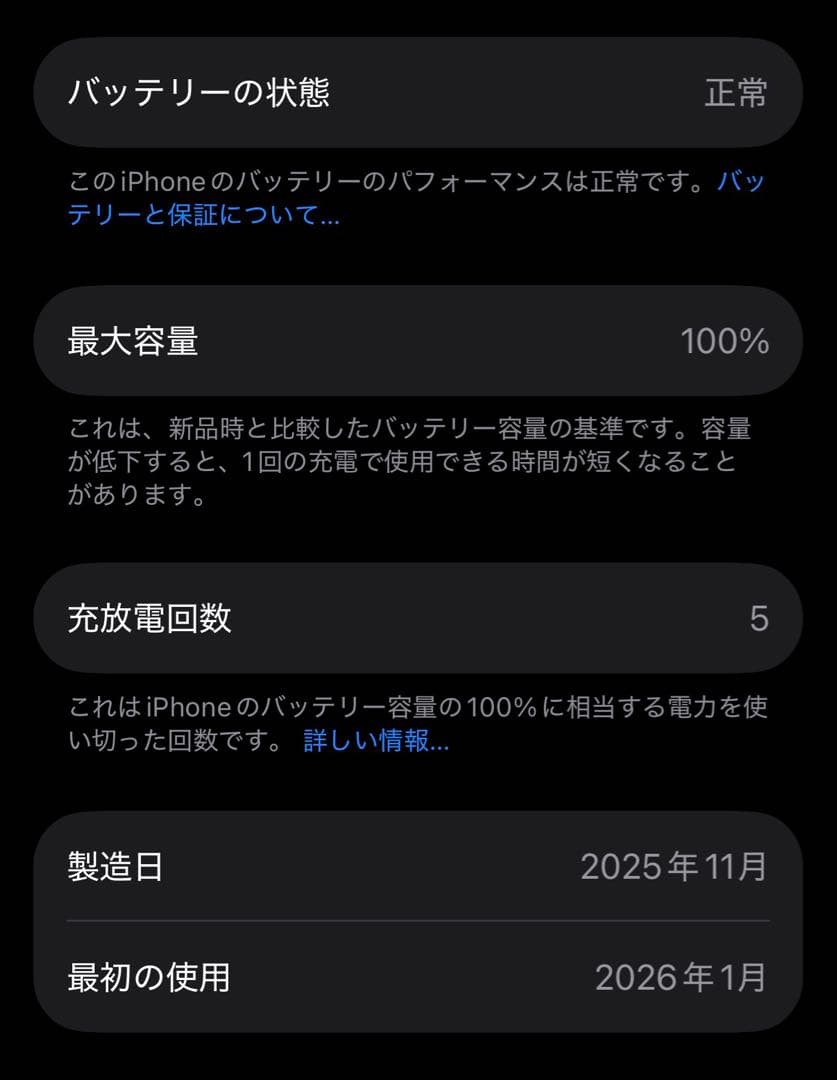The height and width of the screenshot is (1080, 837).
Task: Select the 最大容量 row
Action: click(x=418, y=340)
